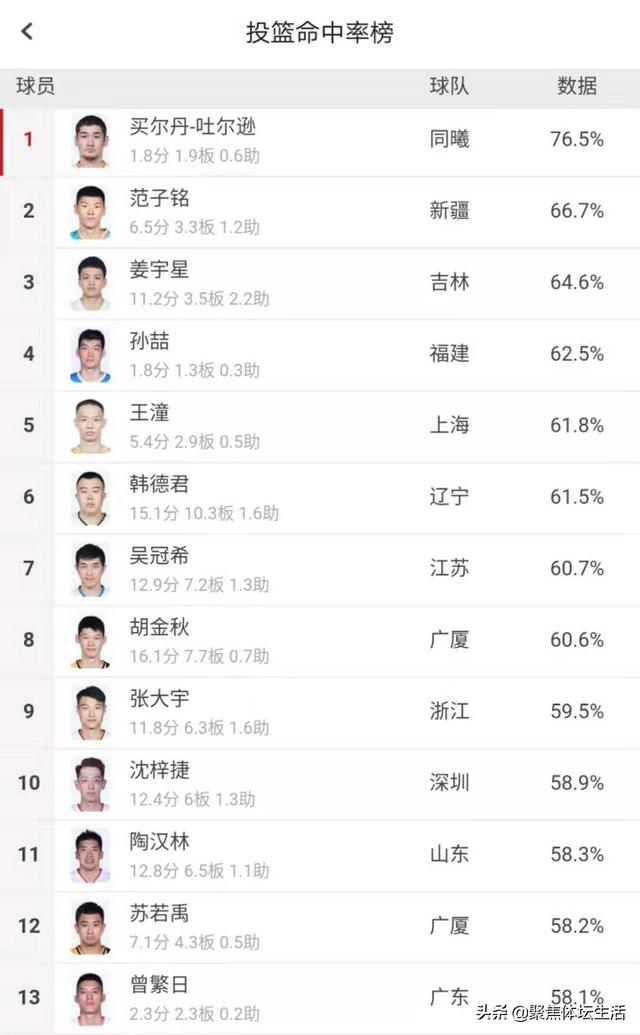View 曾繁日's player row
This screenshot has height=1035, width=640.
coord(320,998)
